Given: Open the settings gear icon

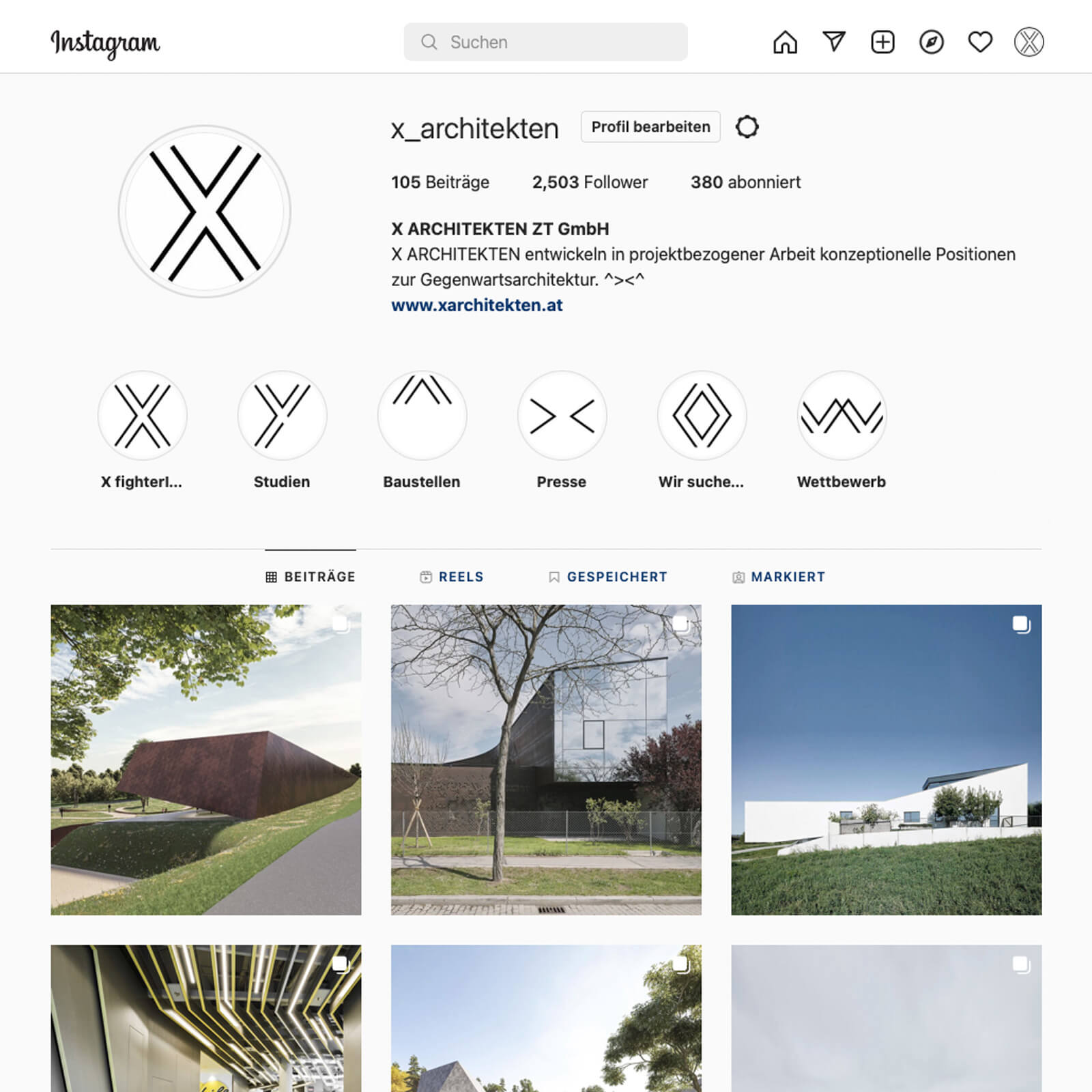Looking at the screenshot, I should (747, 127).
